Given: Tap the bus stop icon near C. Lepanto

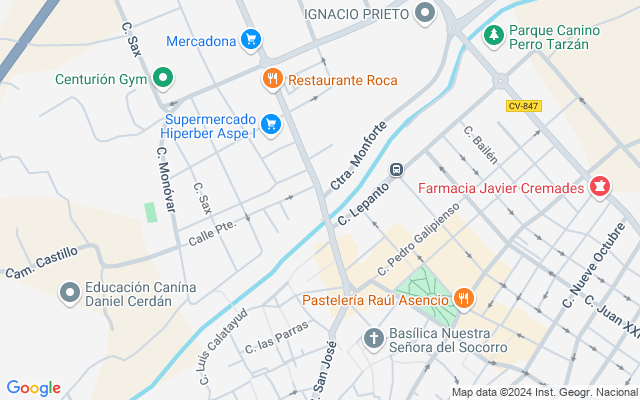Looking at the screenshot, I should (x=397, y=169).
